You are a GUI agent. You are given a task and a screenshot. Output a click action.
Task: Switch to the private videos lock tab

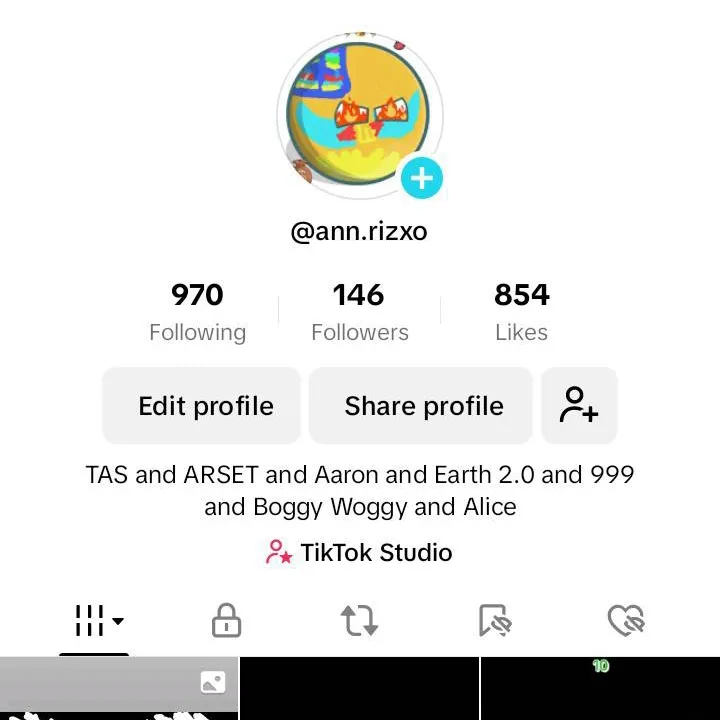click(x=227, y=622)
